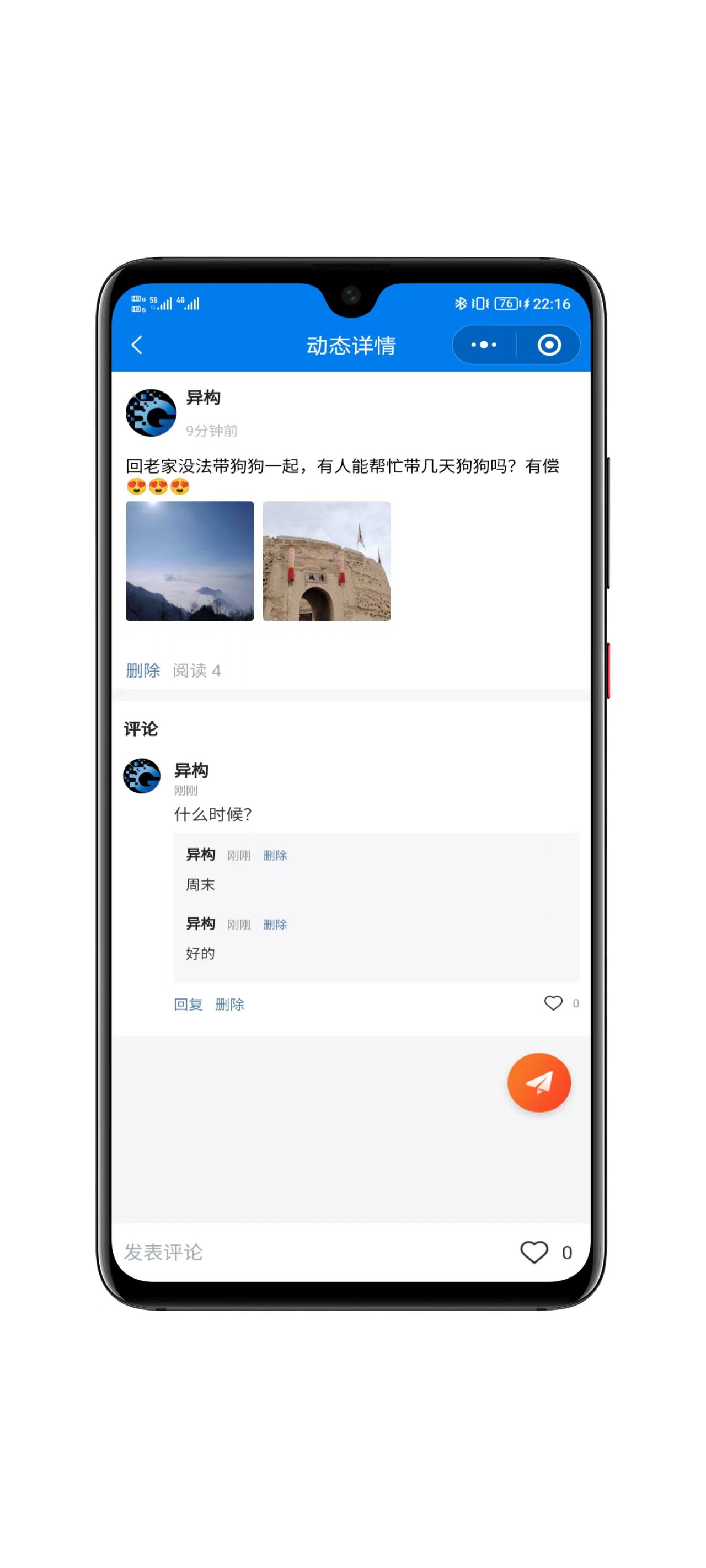The height and width of the screenshot is (1568, 706).
Task: Delete the reply 周末
Action: tap(275, 855)
